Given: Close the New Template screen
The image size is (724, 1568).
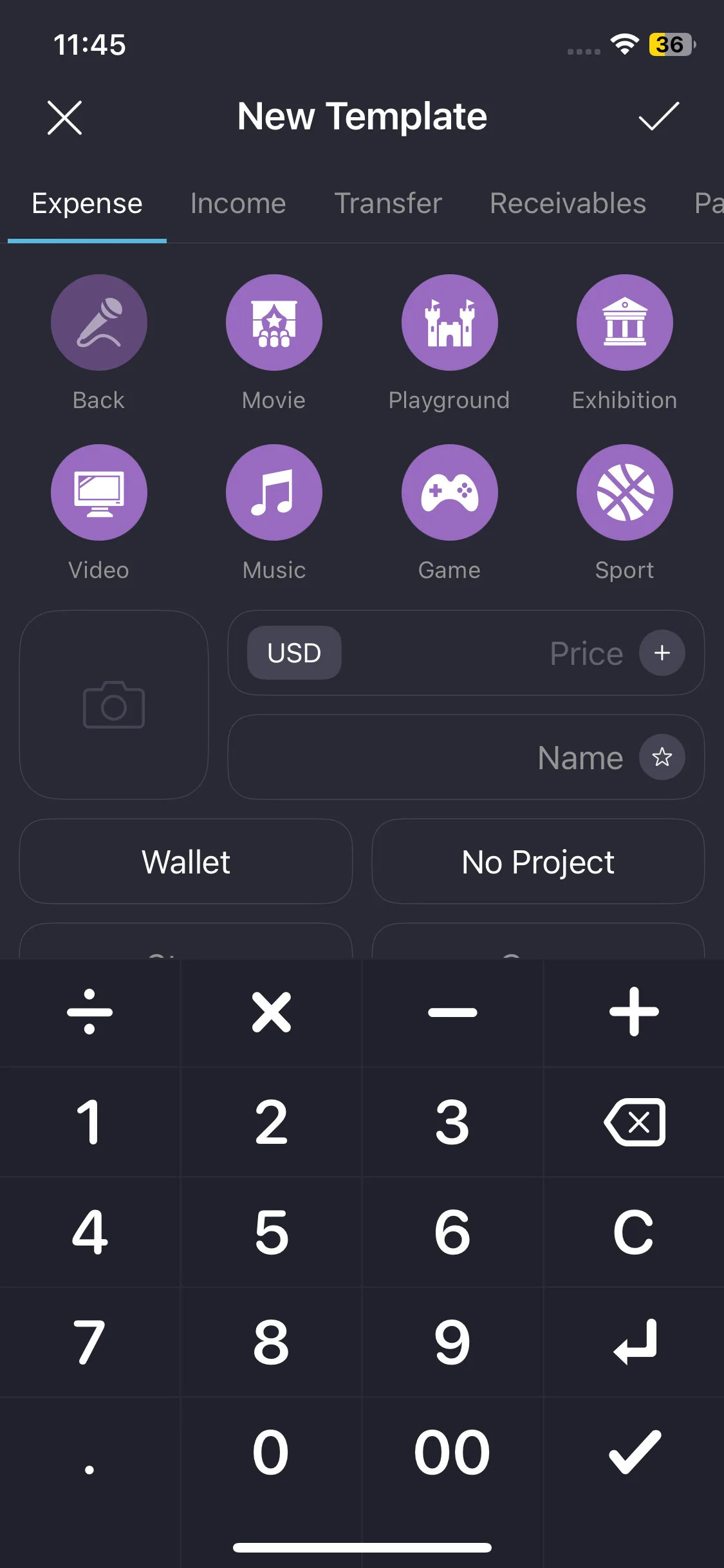Looking at the screenshot, I should pos(64,118).
